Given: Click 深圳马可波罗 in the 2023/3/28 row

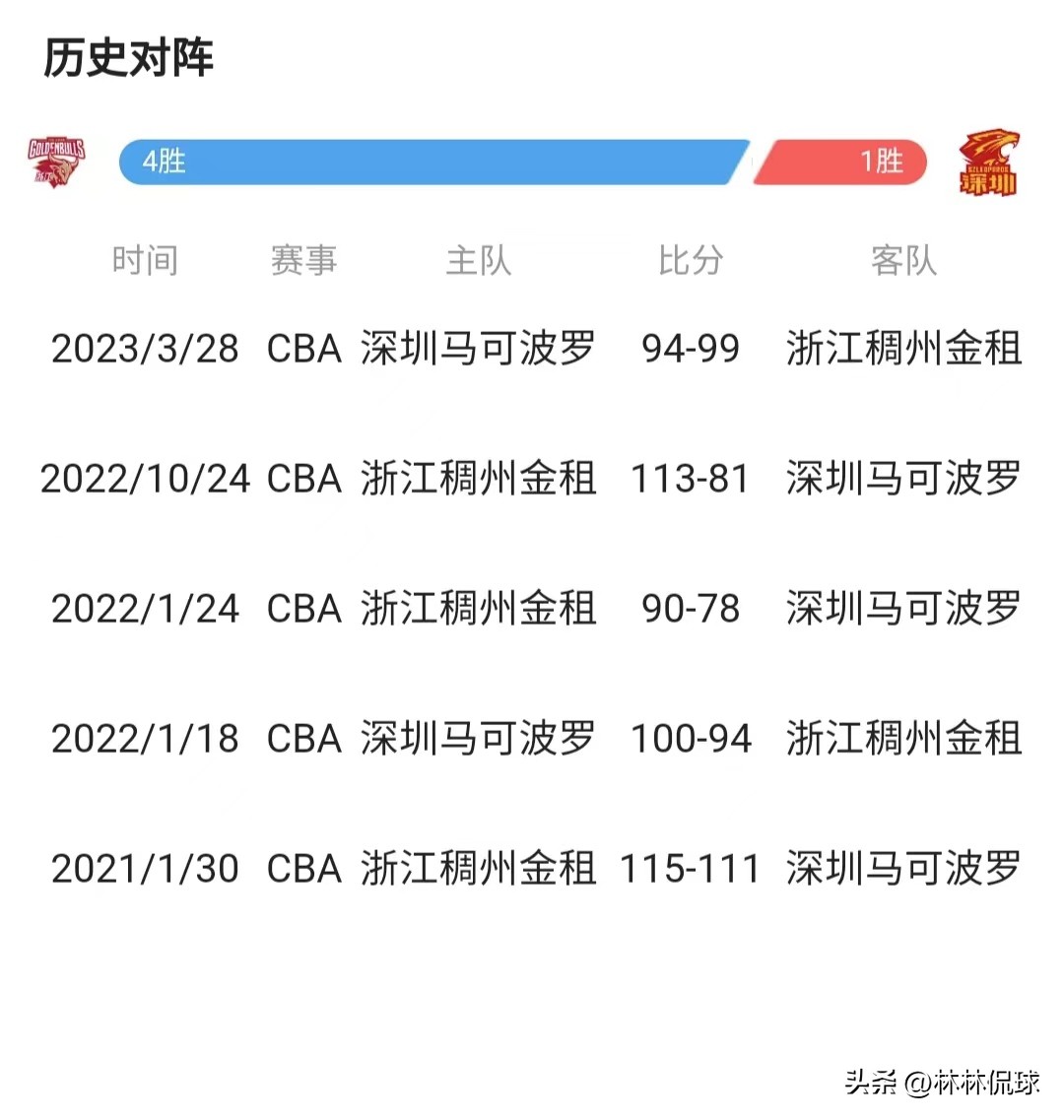Looking at the screenshot, I should pyautogui.click(x=479, y=349).
